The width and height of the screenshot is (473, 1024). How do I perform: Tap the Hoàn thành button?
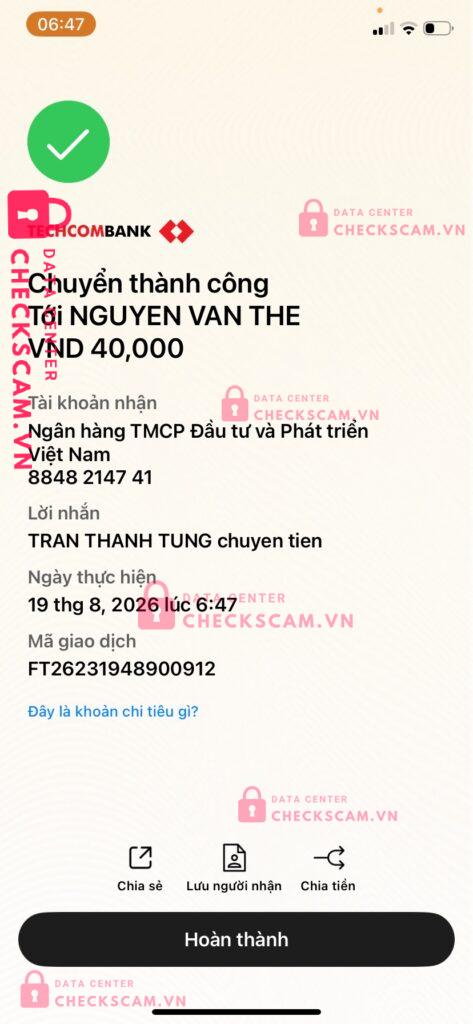(x=236, y=939)
